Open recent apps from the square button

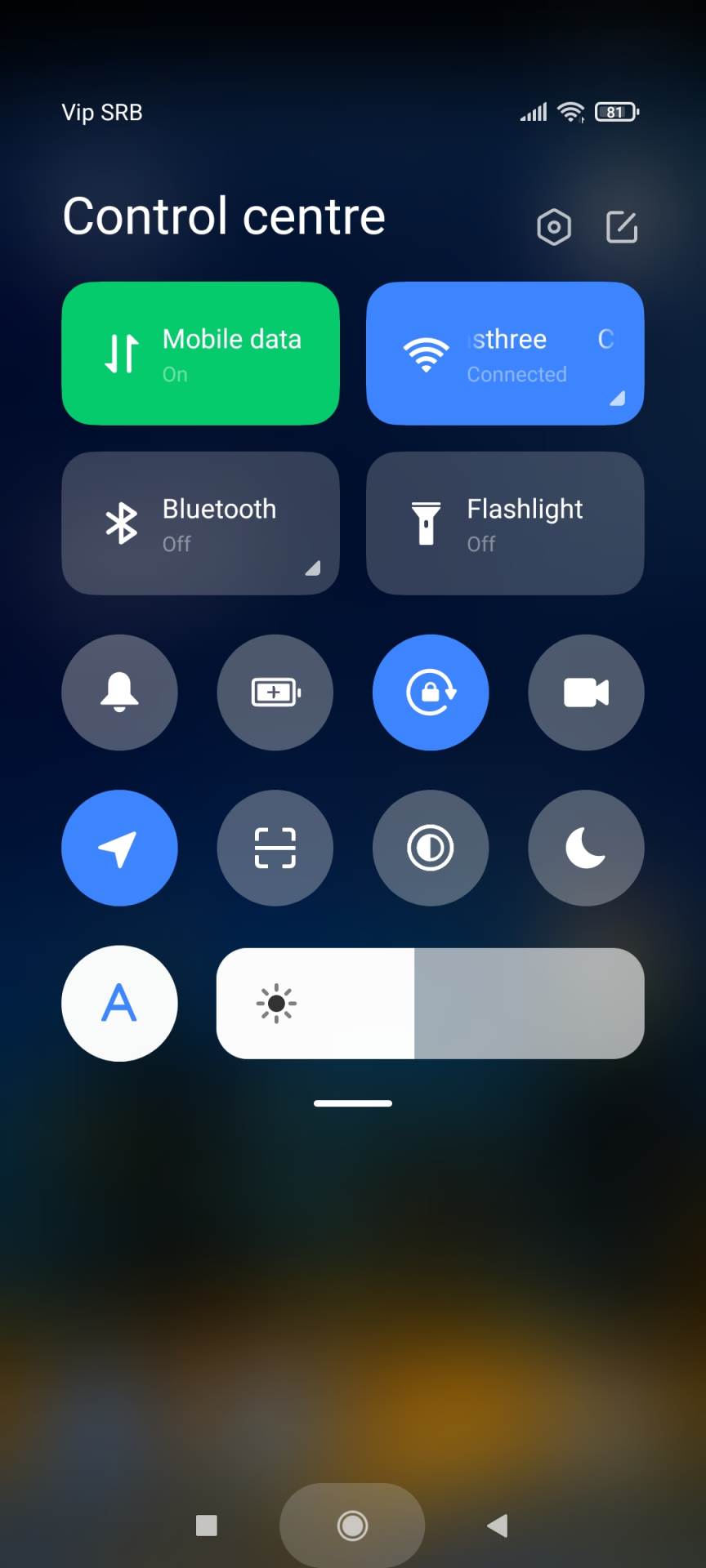(x=207, y=1525)
